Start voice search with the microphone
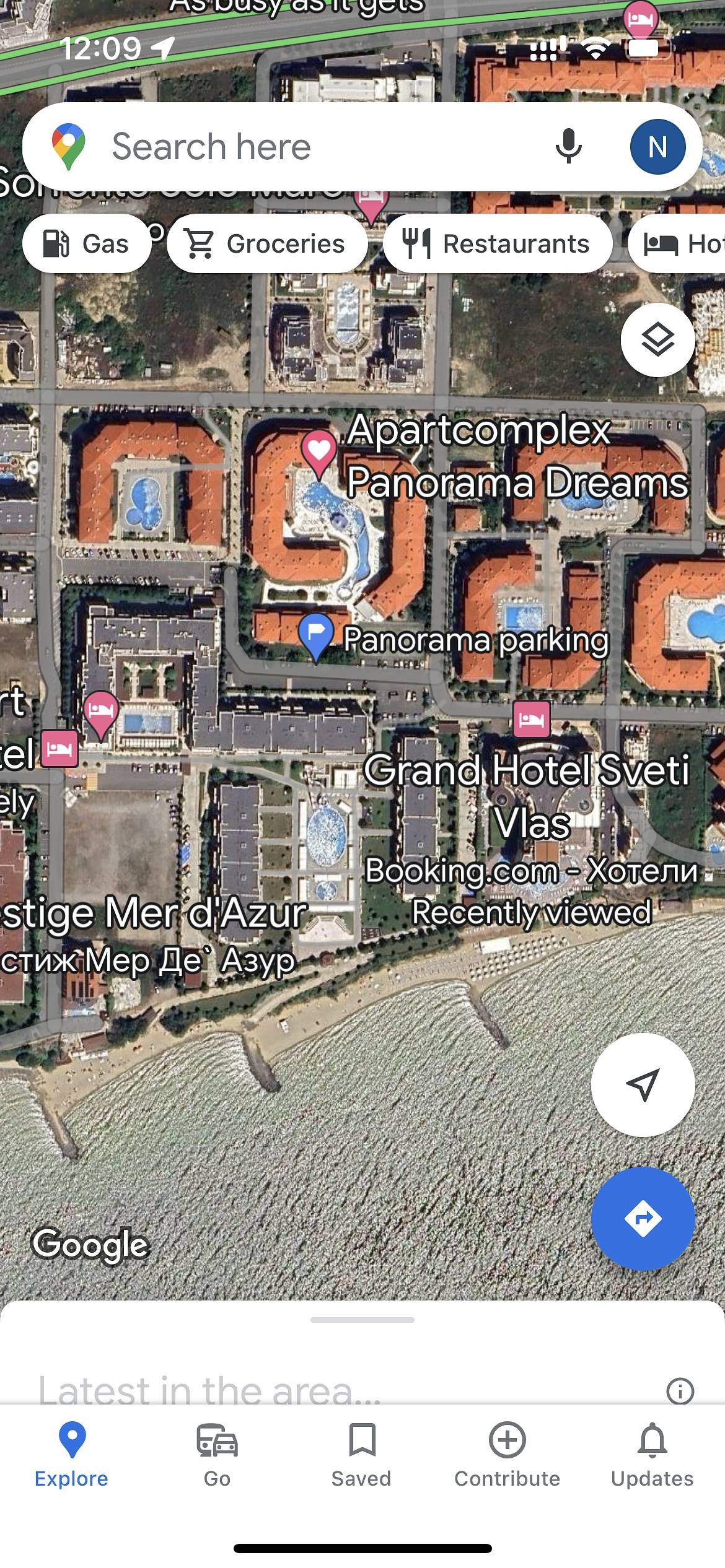This screenshot has width=725, height=1568. pos(568,147)
